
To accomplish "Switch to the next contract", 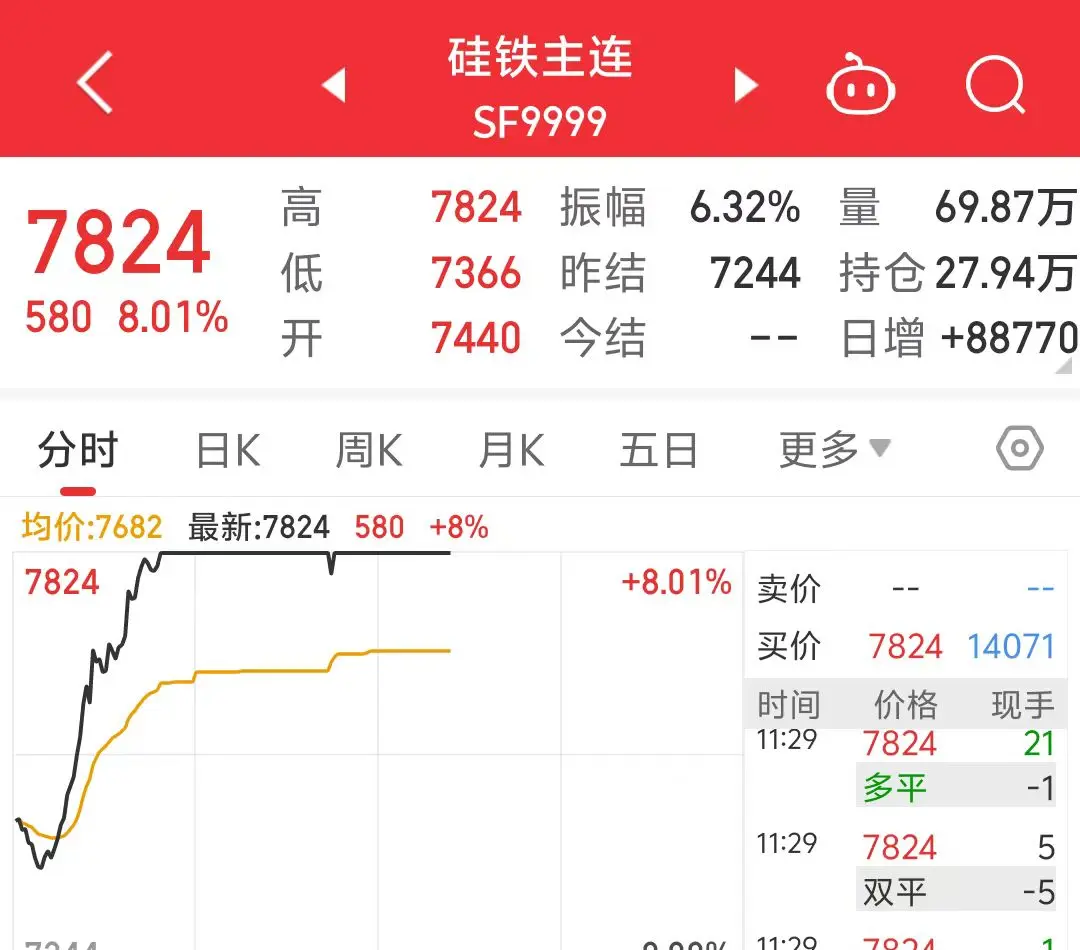I will coord(746,85).
